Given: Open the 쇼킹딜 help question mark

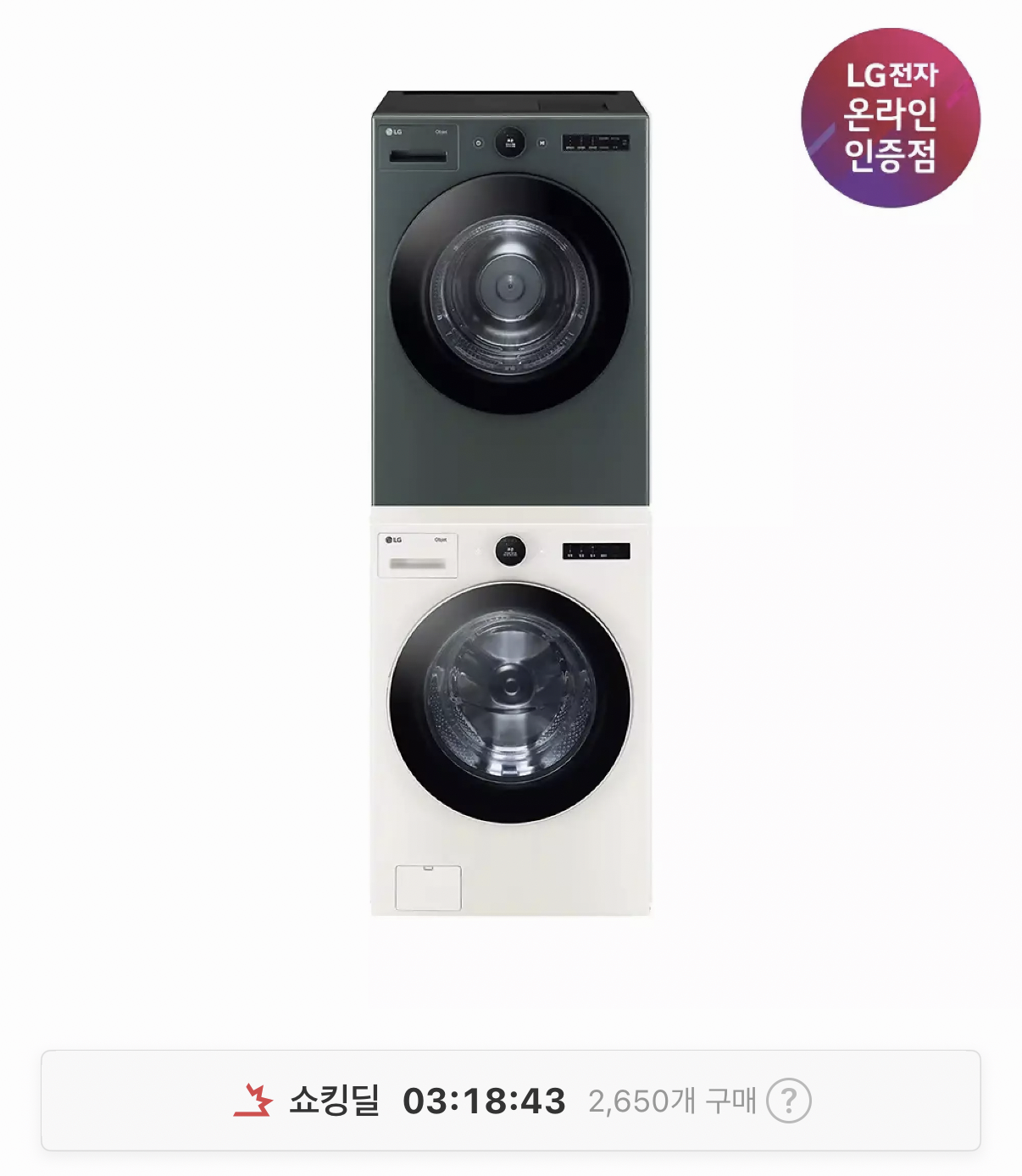Looking at the screenshot, I should (x=788, y=1101).
